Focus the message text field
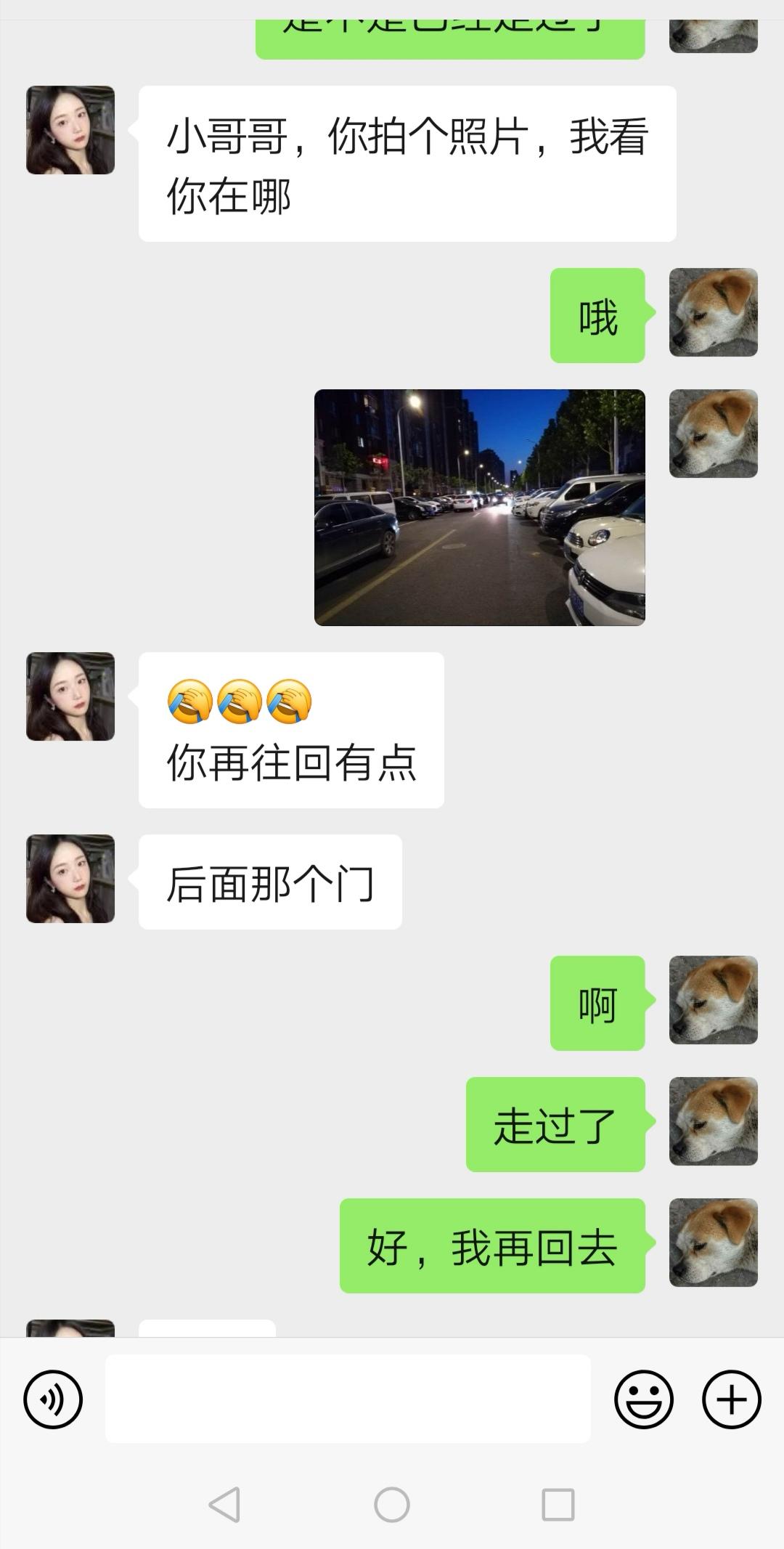Image resolution: width=784 pixels, height=1549 pixels. pyautogui.click(x=348, y=1399)
